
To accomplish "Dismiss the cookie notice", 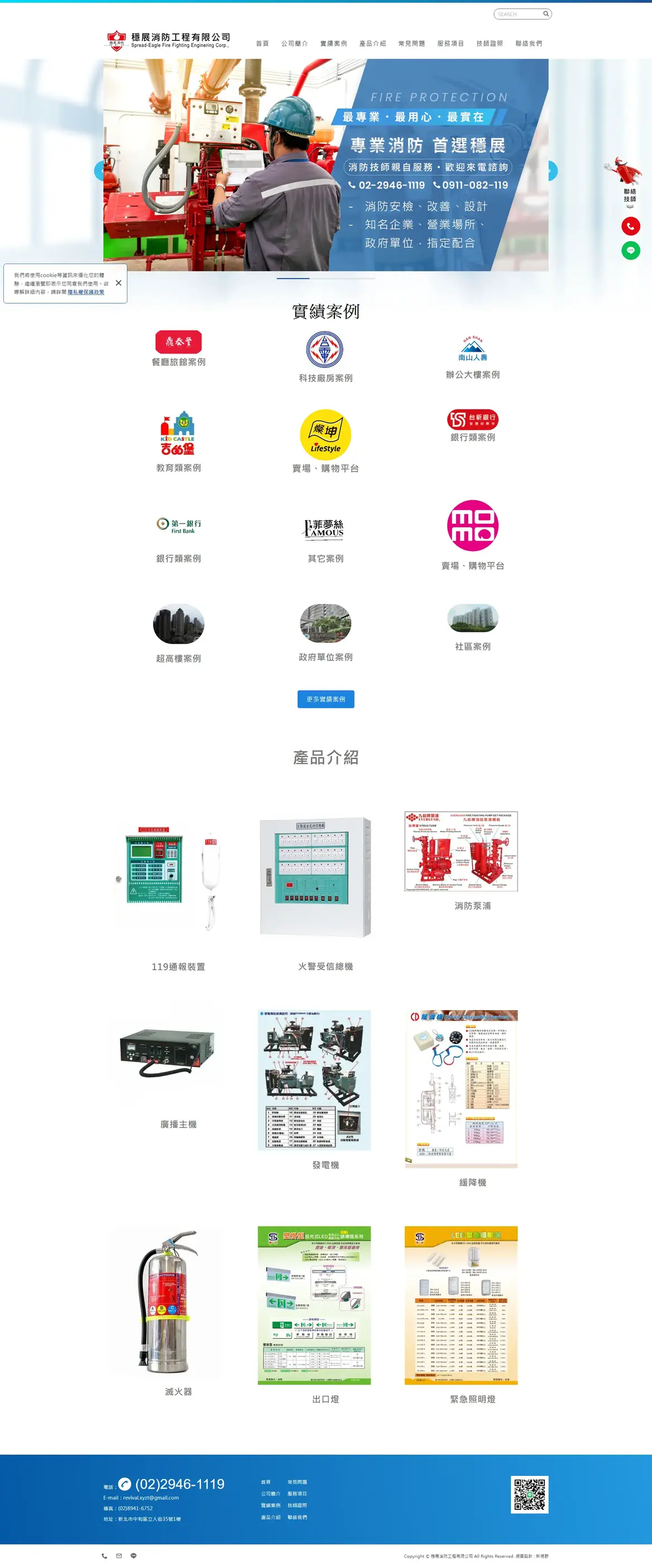I will click(x=119, y=283).
